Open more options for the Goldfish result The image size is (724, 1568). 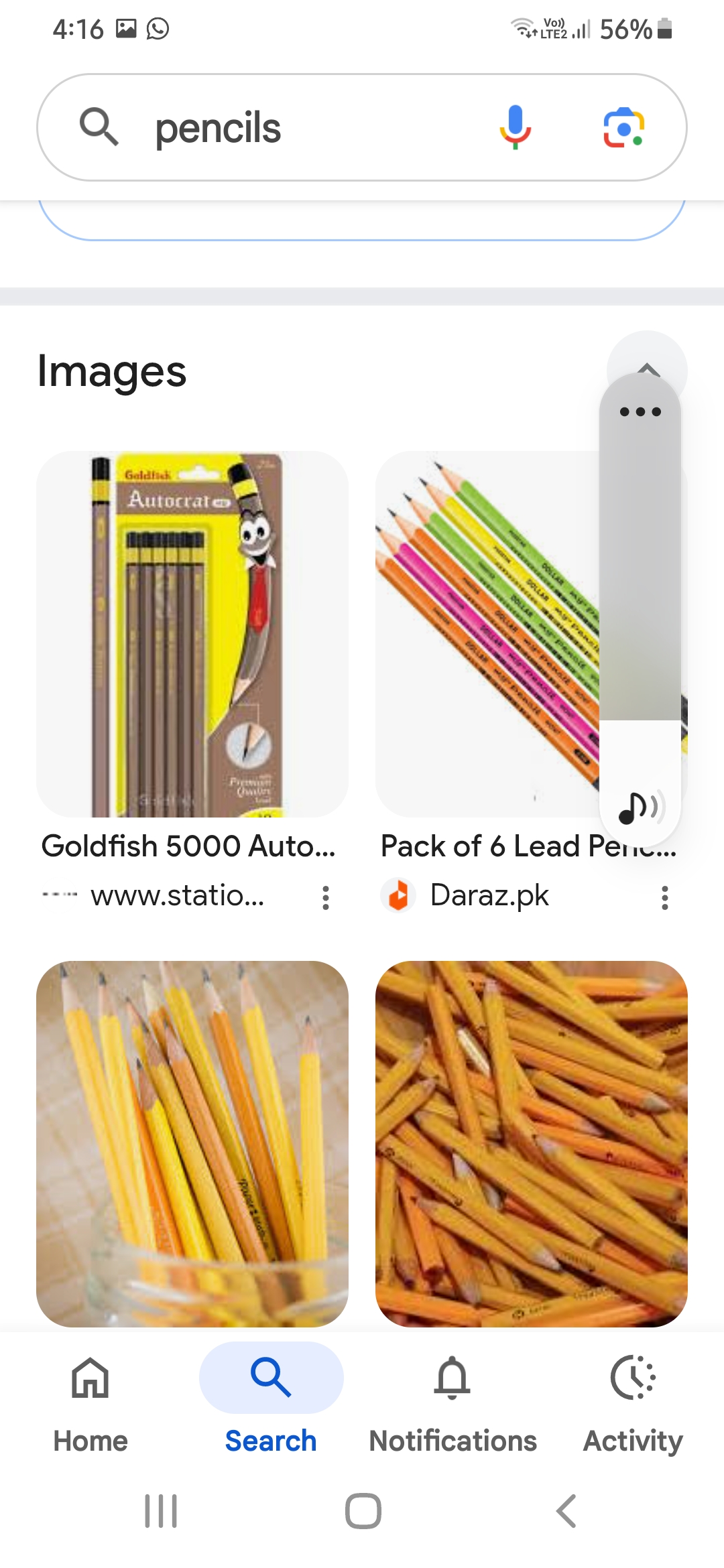click(x=326, y=897)
